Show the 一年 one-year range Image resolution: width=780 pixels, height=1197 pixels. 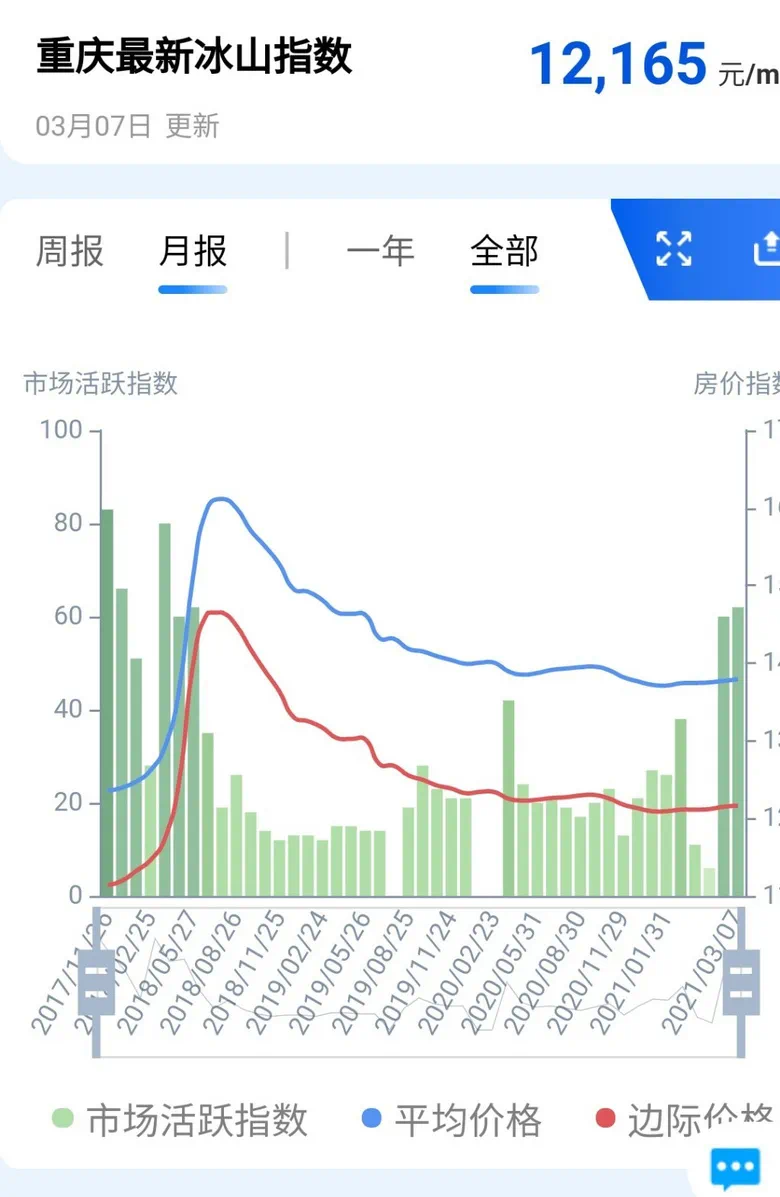click(x=380, y=251)
